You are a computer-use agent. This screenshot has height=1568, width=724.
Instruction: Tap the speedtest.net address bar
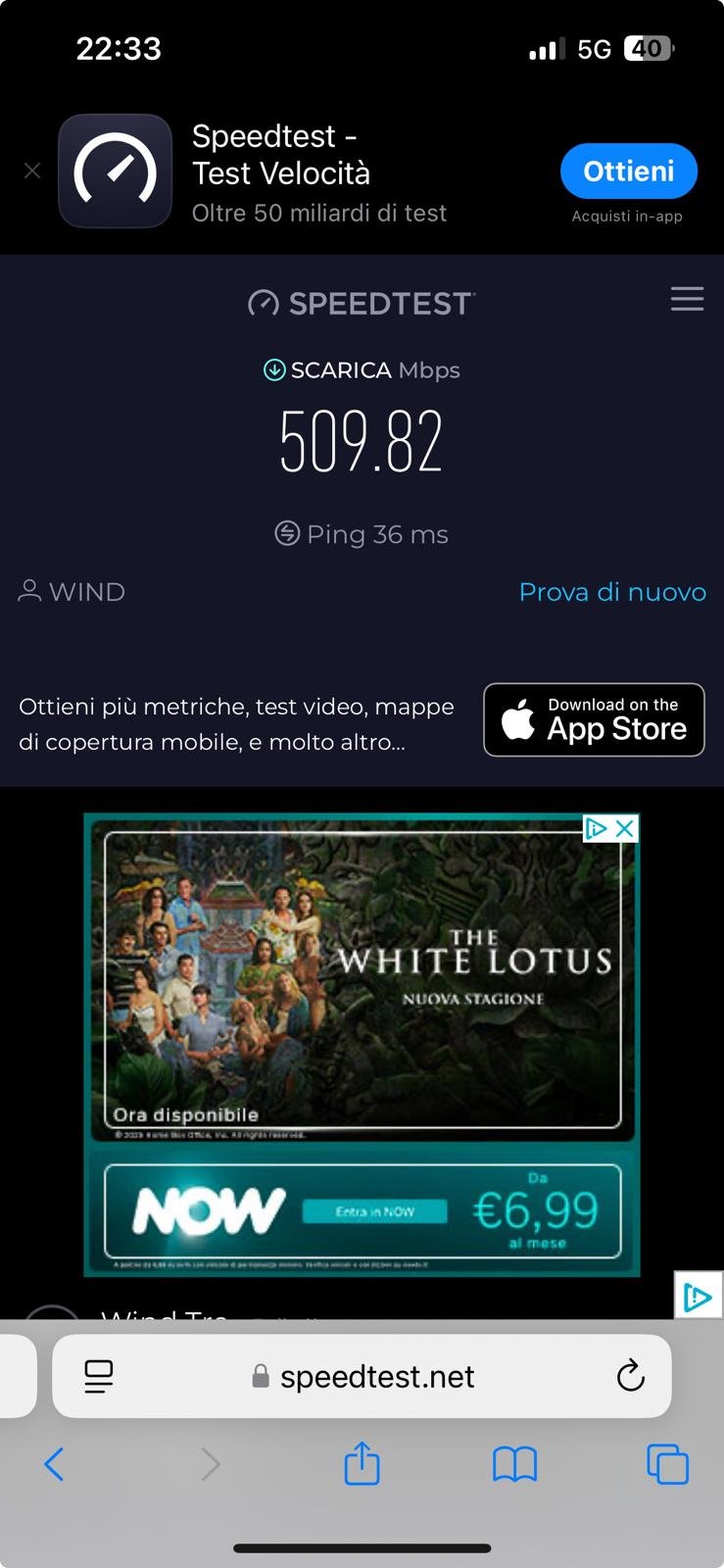point(362,1376)
